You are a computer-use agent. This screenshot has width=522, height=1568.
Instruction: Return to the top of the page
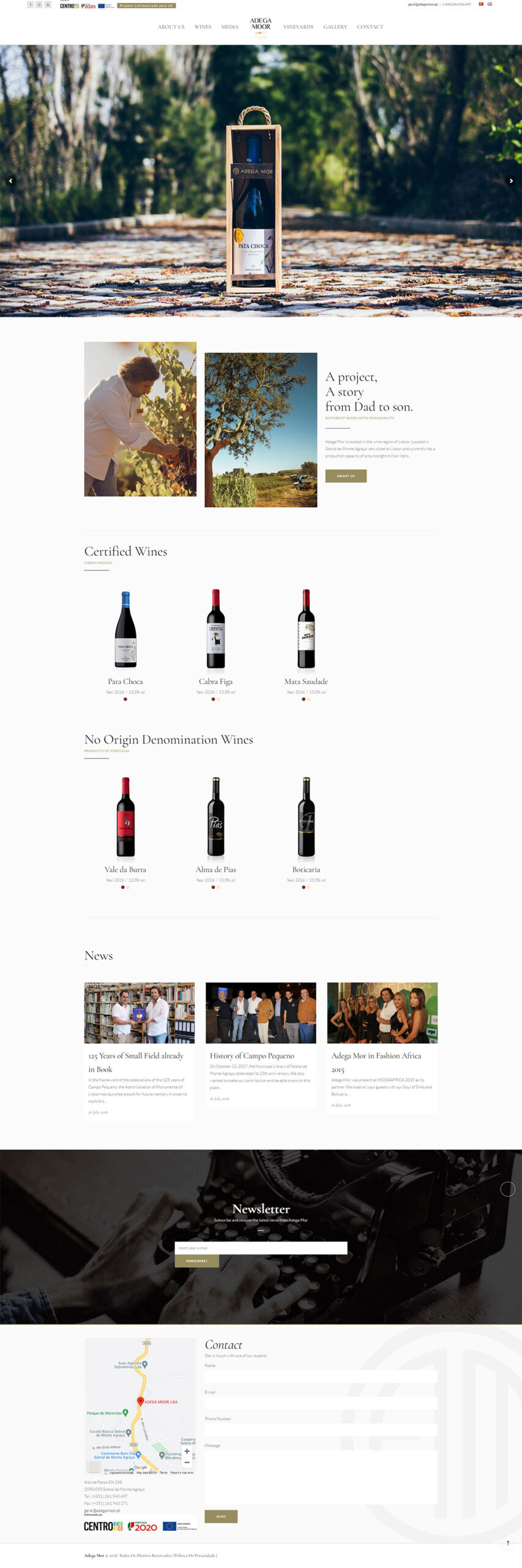[x=507, y=1542]
